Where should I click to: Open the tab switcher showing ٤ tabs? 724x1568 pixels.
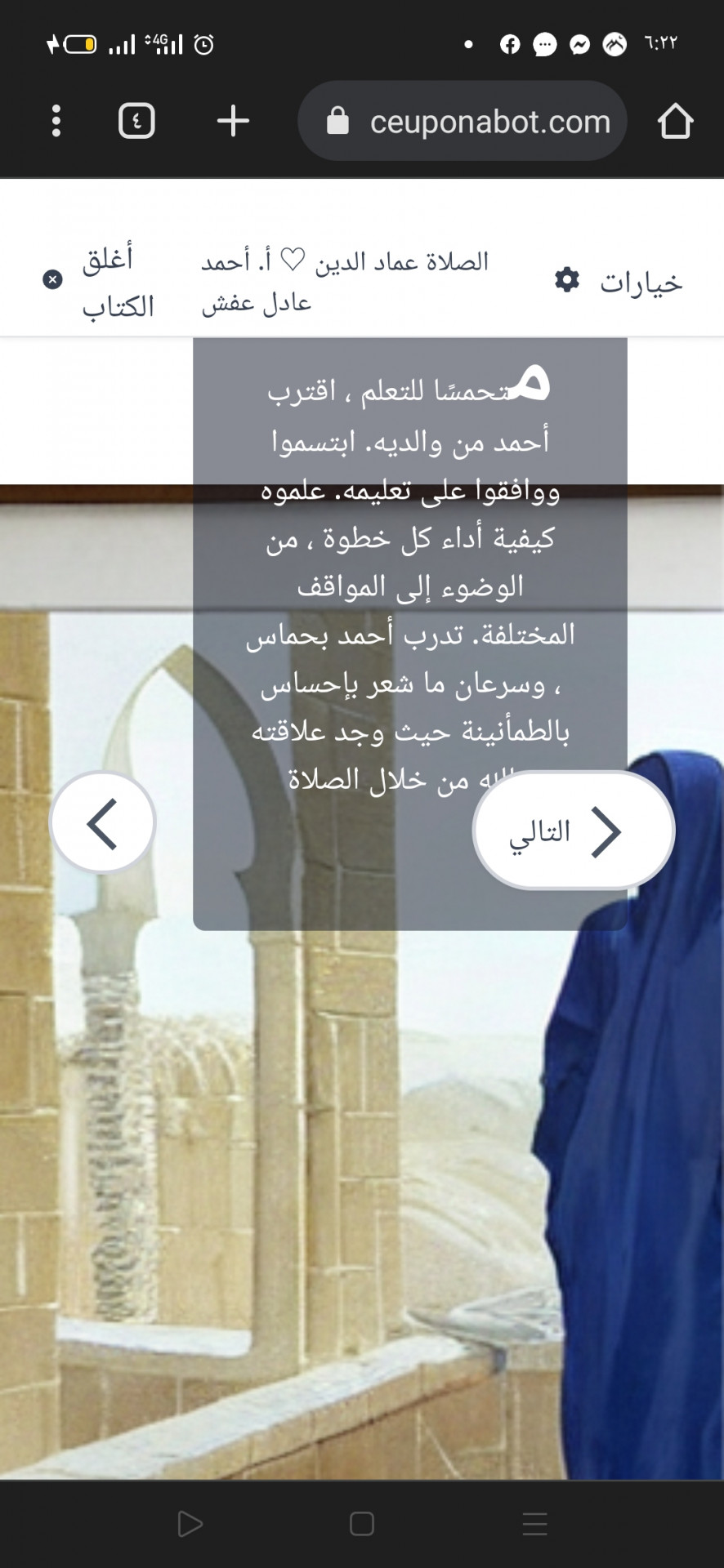(x=136, y=121)
